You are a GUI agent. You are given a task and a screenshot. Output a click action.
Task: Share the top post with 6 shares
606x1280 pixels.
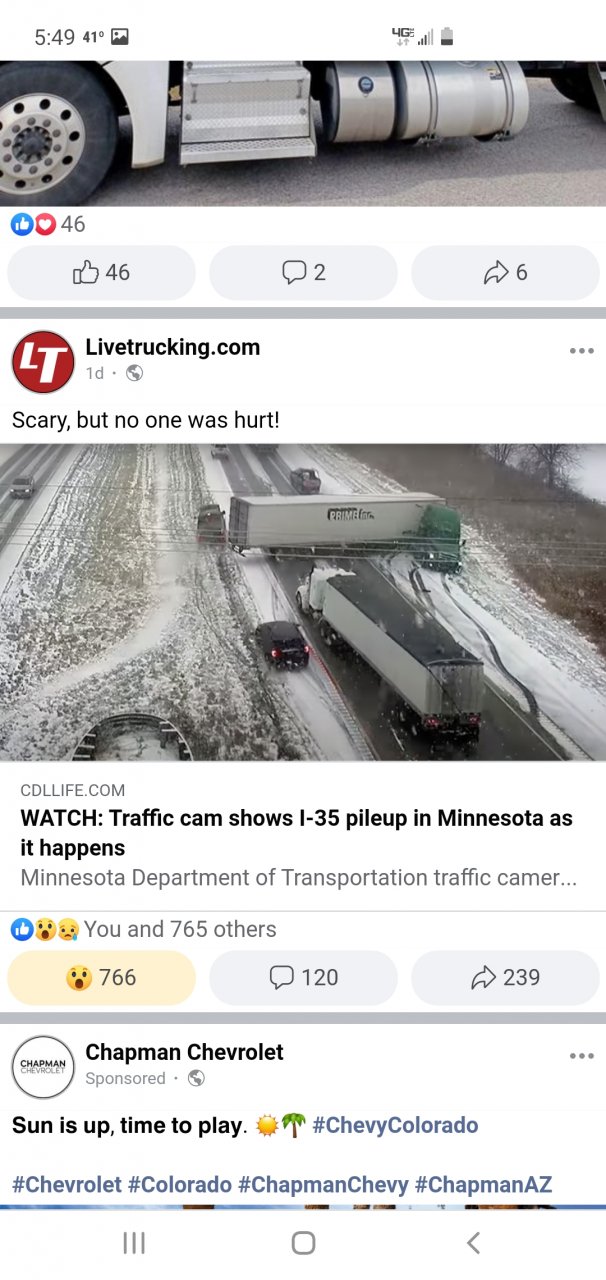505,272
